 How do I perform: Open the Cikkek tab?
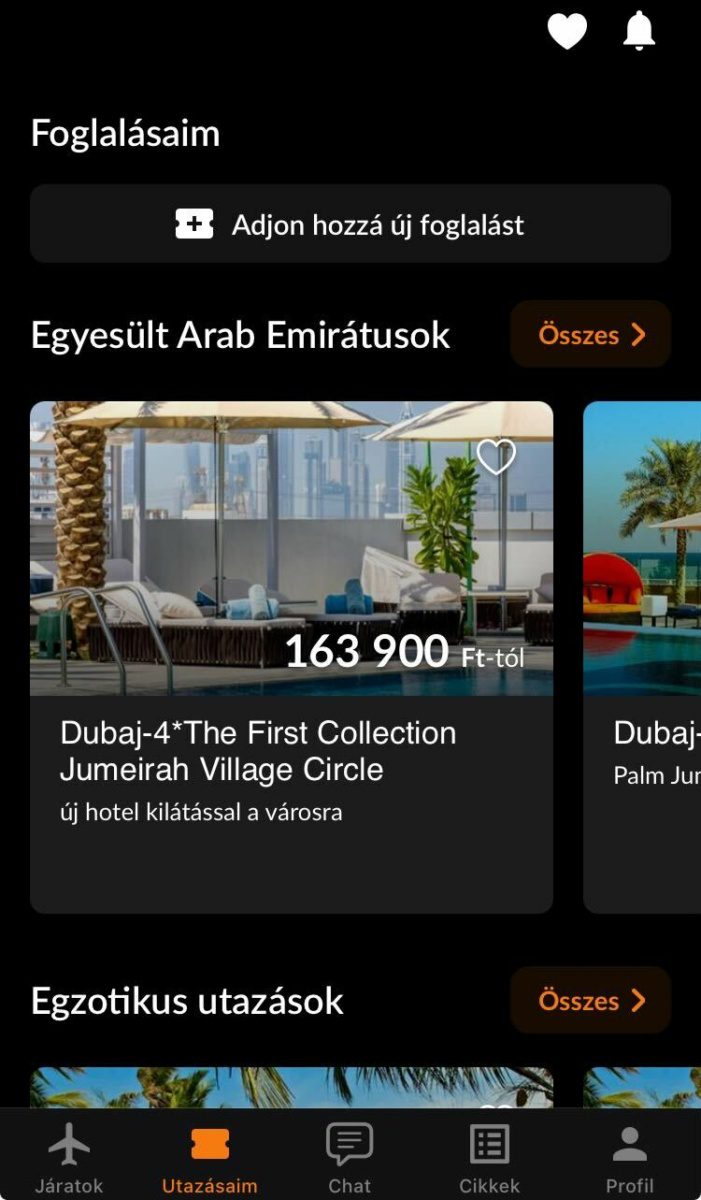tap(489, 1157)
